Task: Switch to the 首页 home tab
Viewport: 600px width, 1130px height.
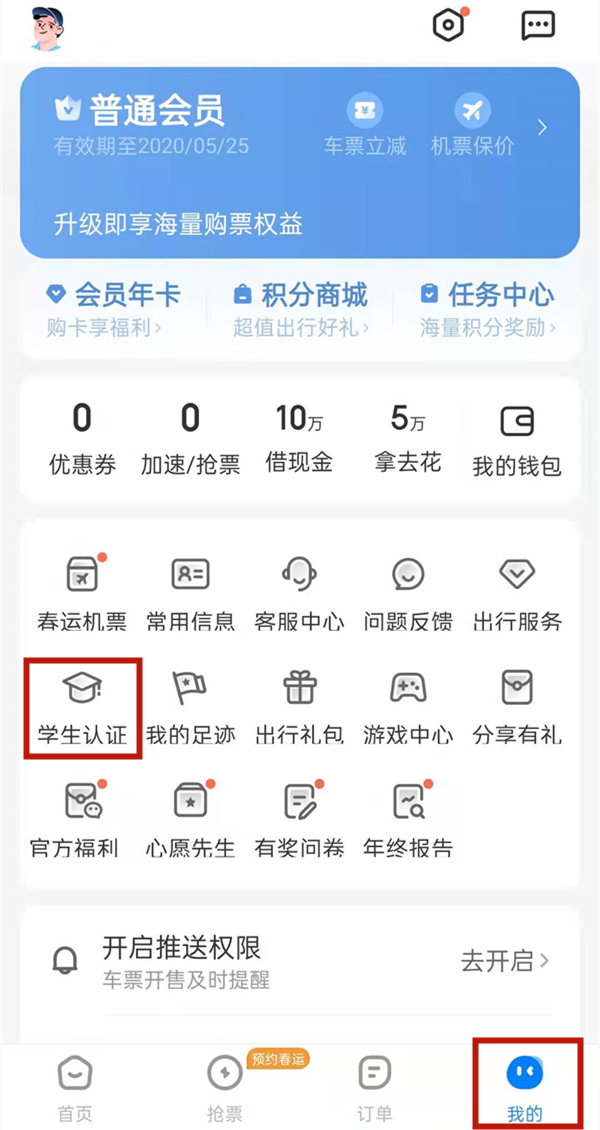Action: tap(73, 1087)
